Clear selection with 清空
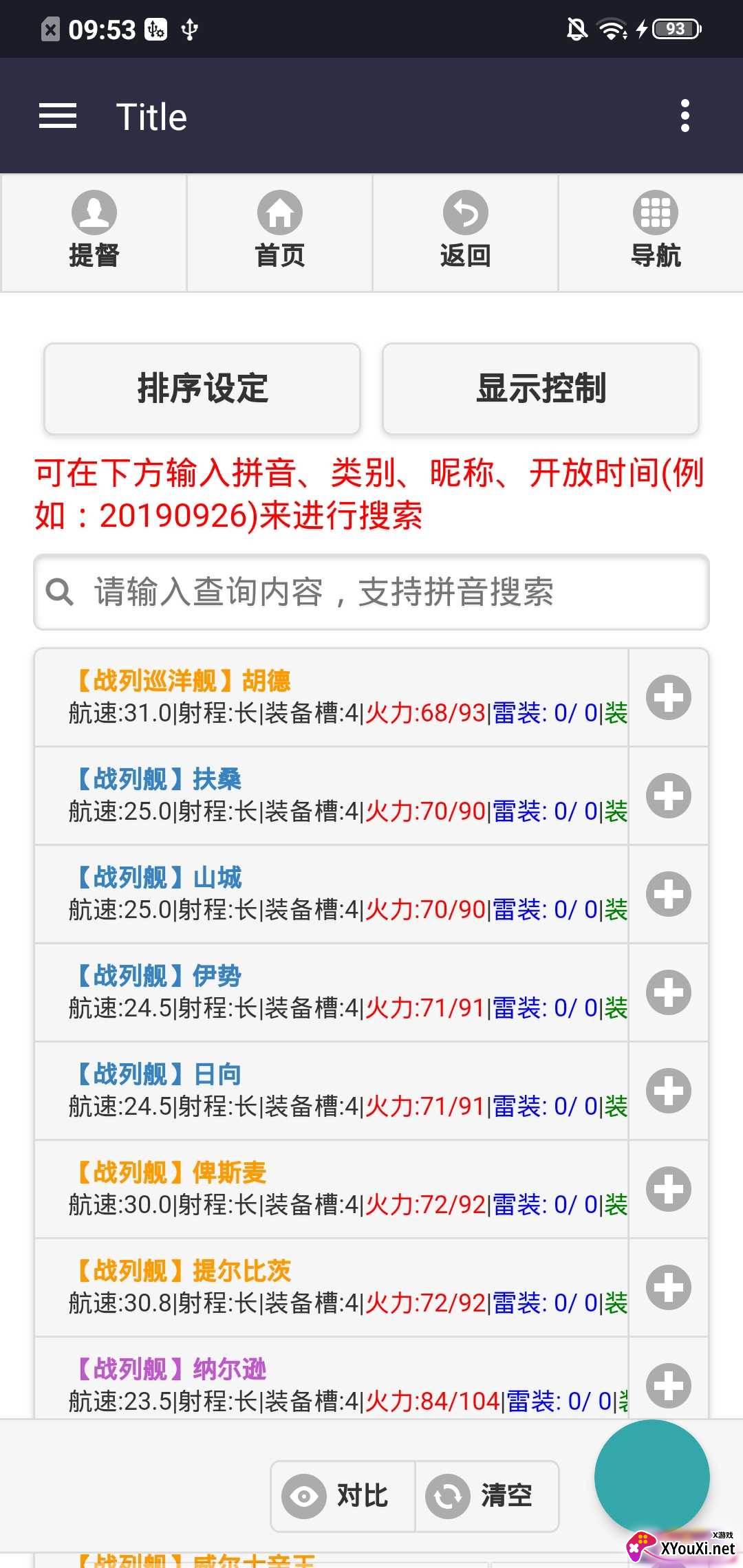 [486, 1496]
